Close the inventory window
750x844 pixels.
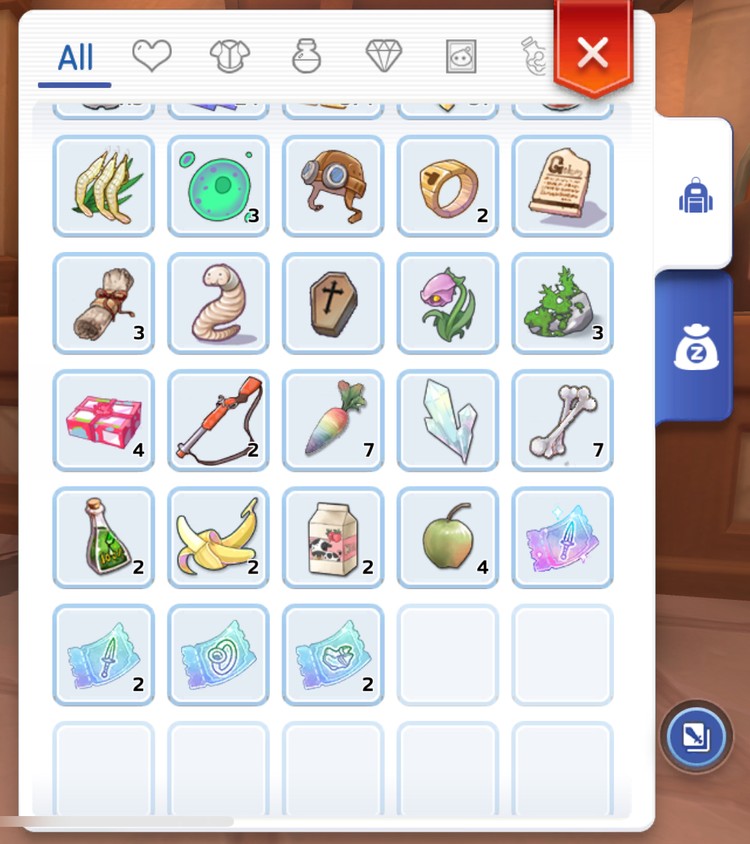593,52
